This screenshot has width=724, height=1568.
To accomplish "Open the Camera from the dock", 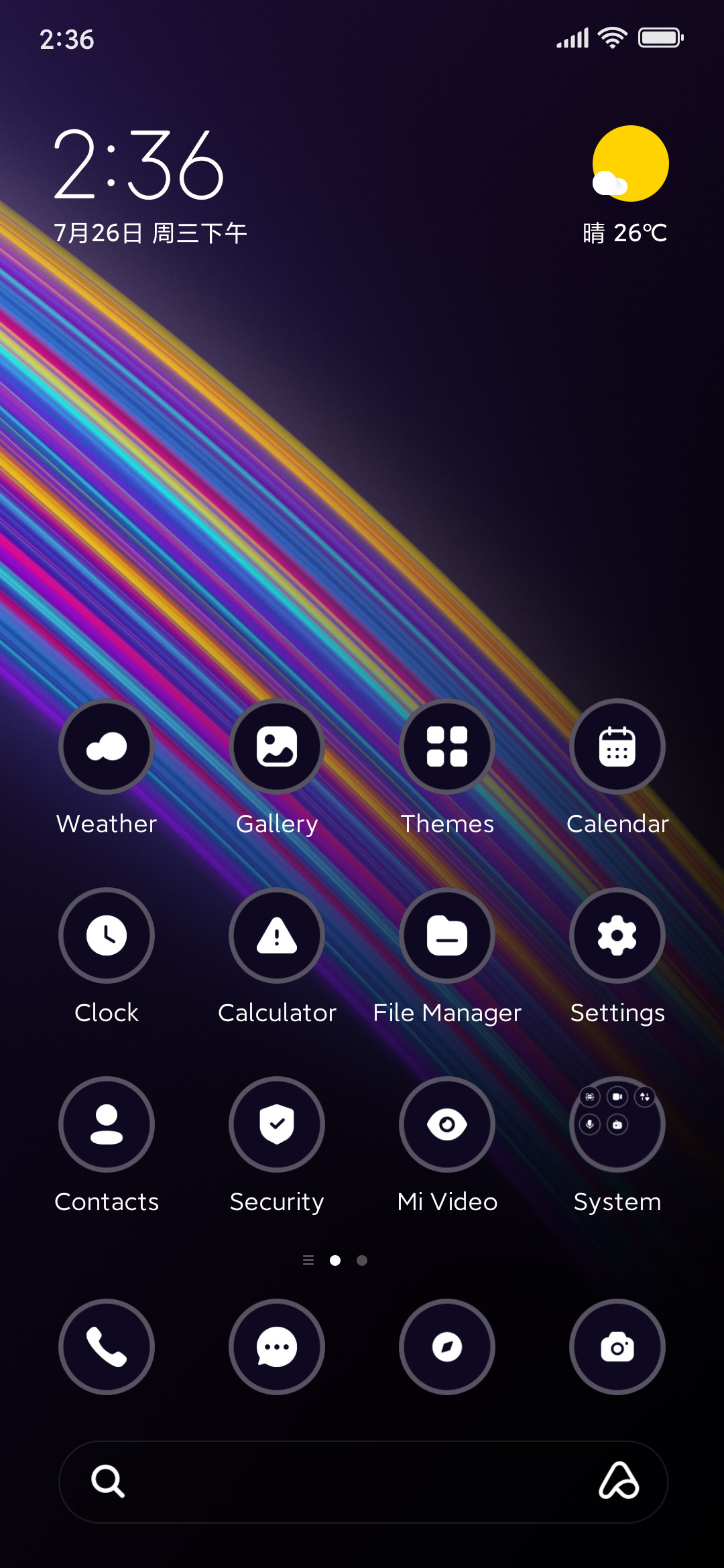I will (617, 1347).
